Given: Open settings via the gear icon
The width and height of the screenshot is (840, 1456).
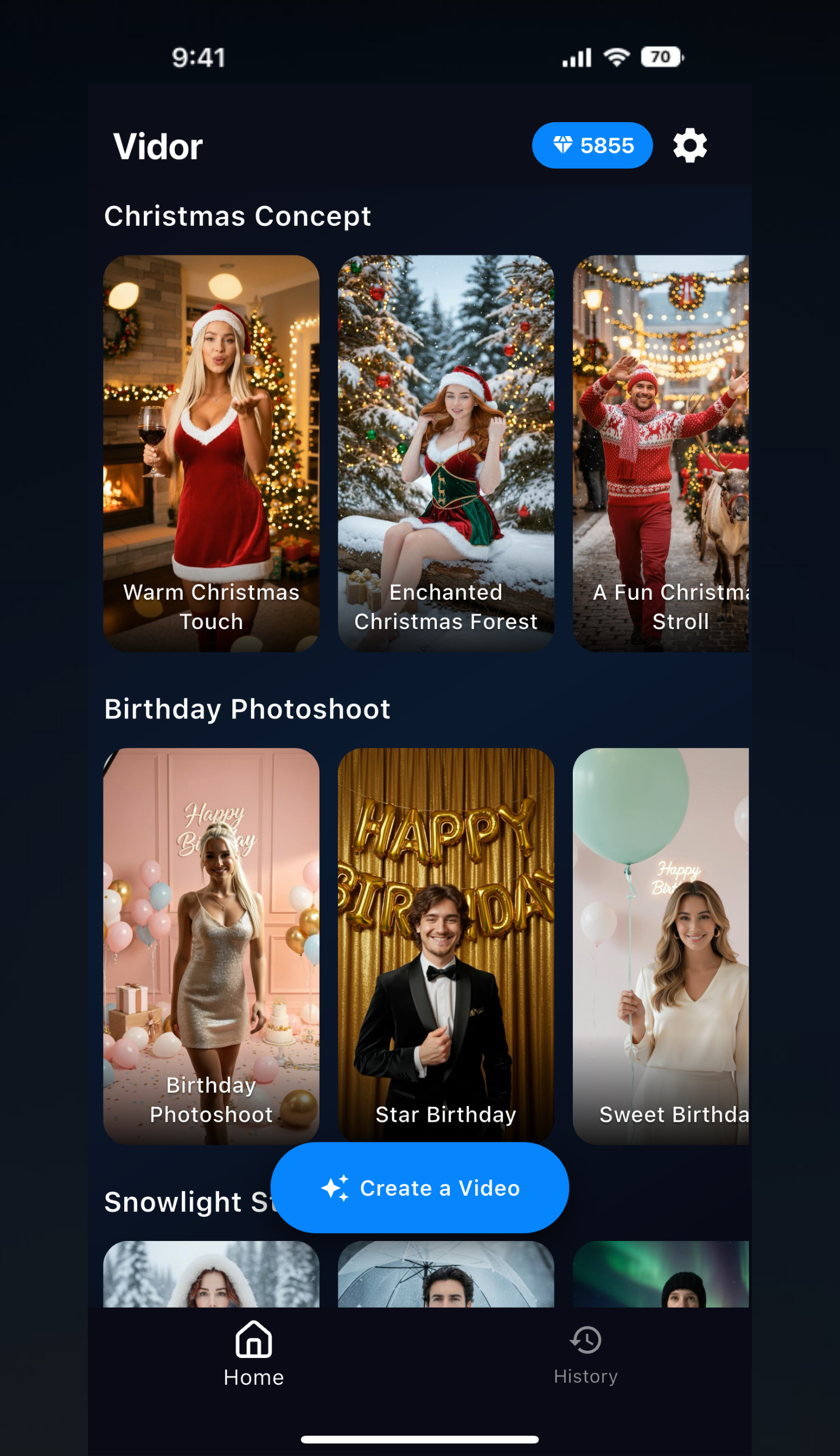Looking at the screenshot, I should (x=689, y=146).
